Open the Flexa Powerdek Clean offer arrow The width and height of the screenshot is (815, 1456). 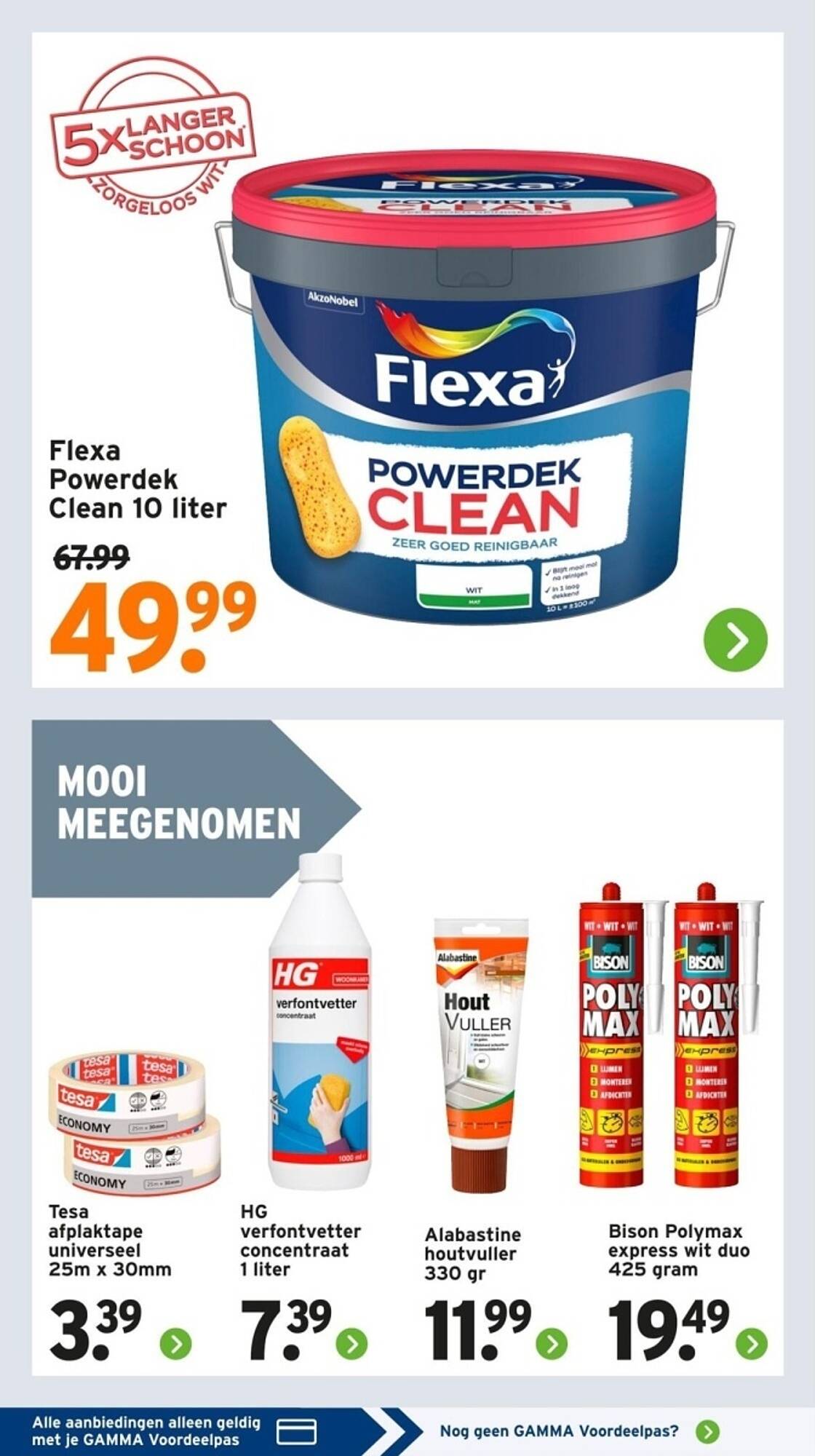[736, 640]
